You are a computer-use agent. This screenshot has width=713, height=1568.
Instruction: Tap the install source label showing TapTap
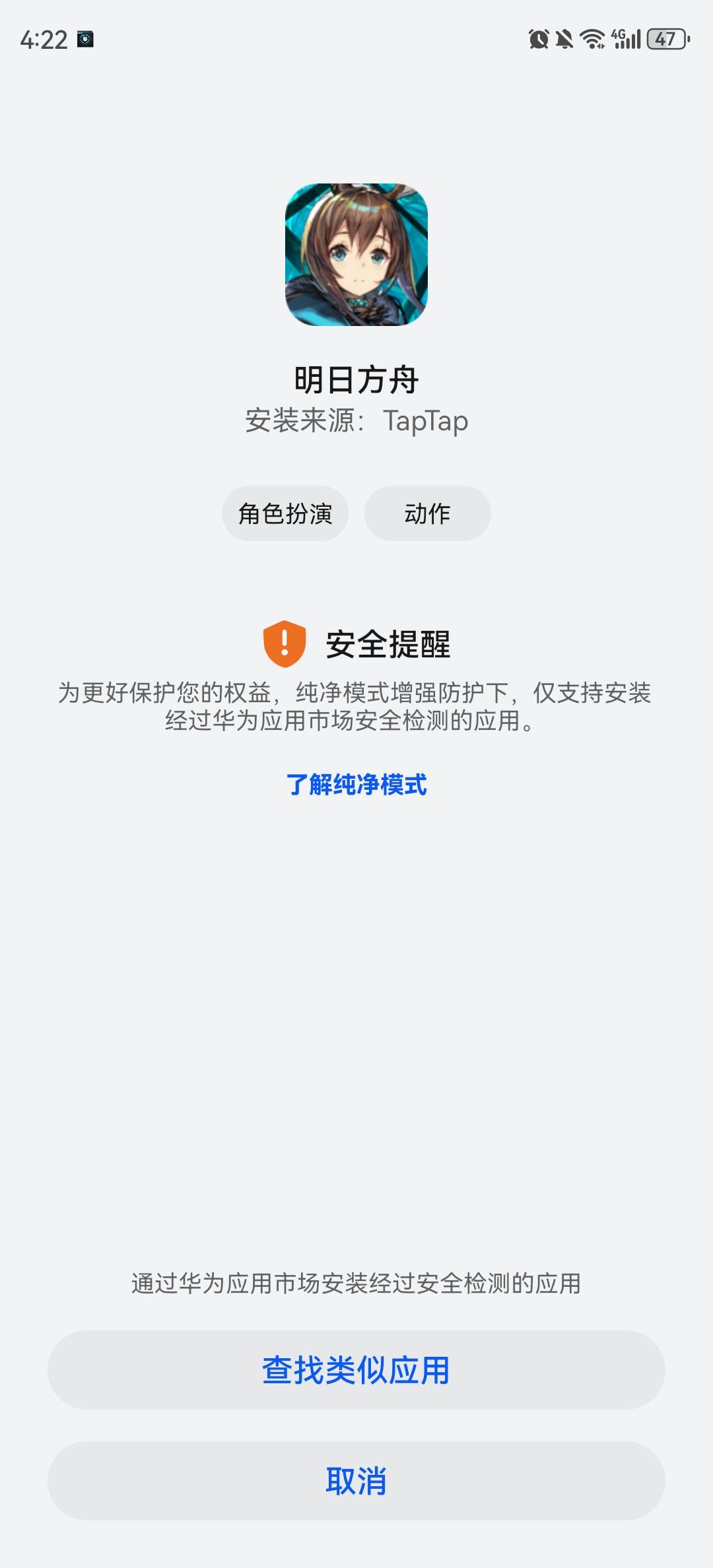356,421
